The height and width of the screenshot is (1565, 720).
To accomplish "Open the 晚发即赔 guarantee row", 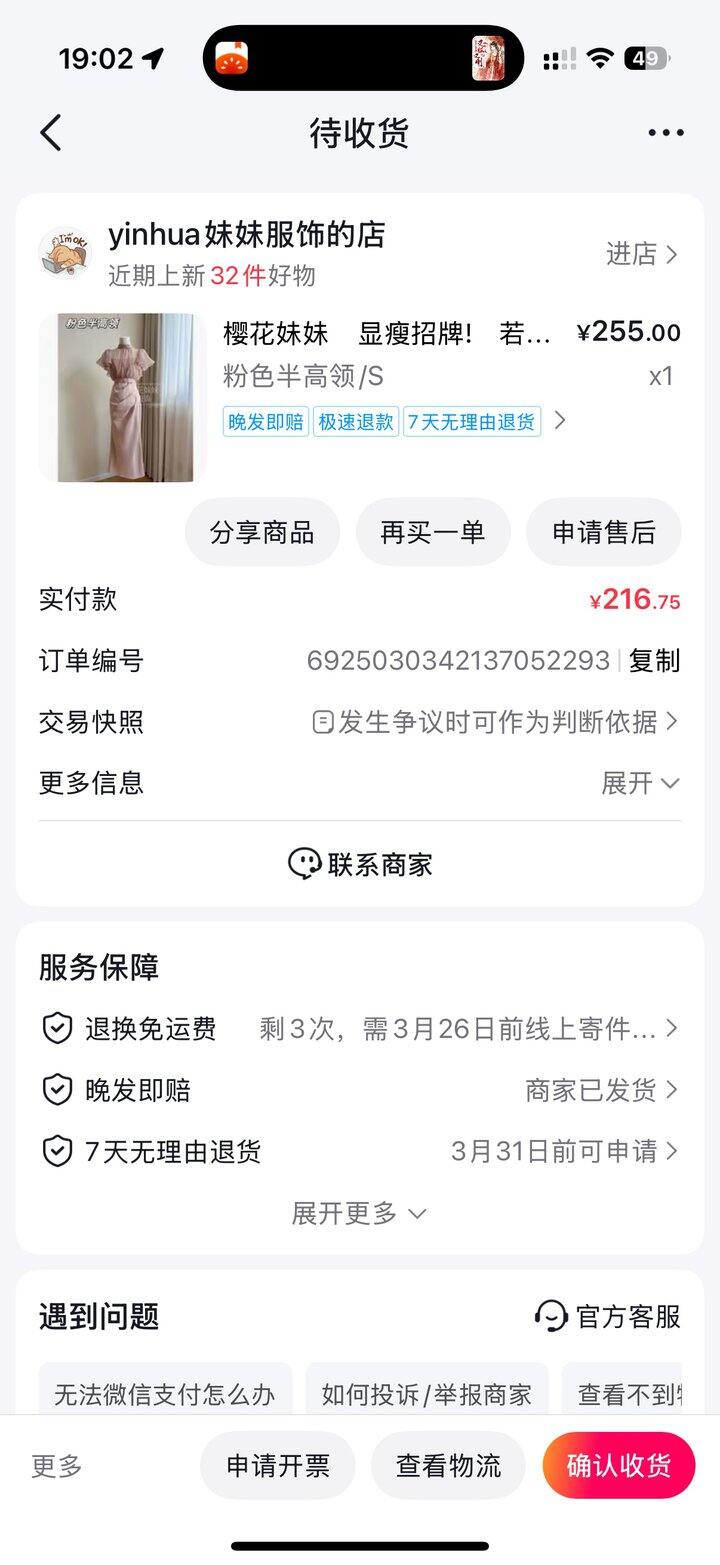I will coord(360,1090).
